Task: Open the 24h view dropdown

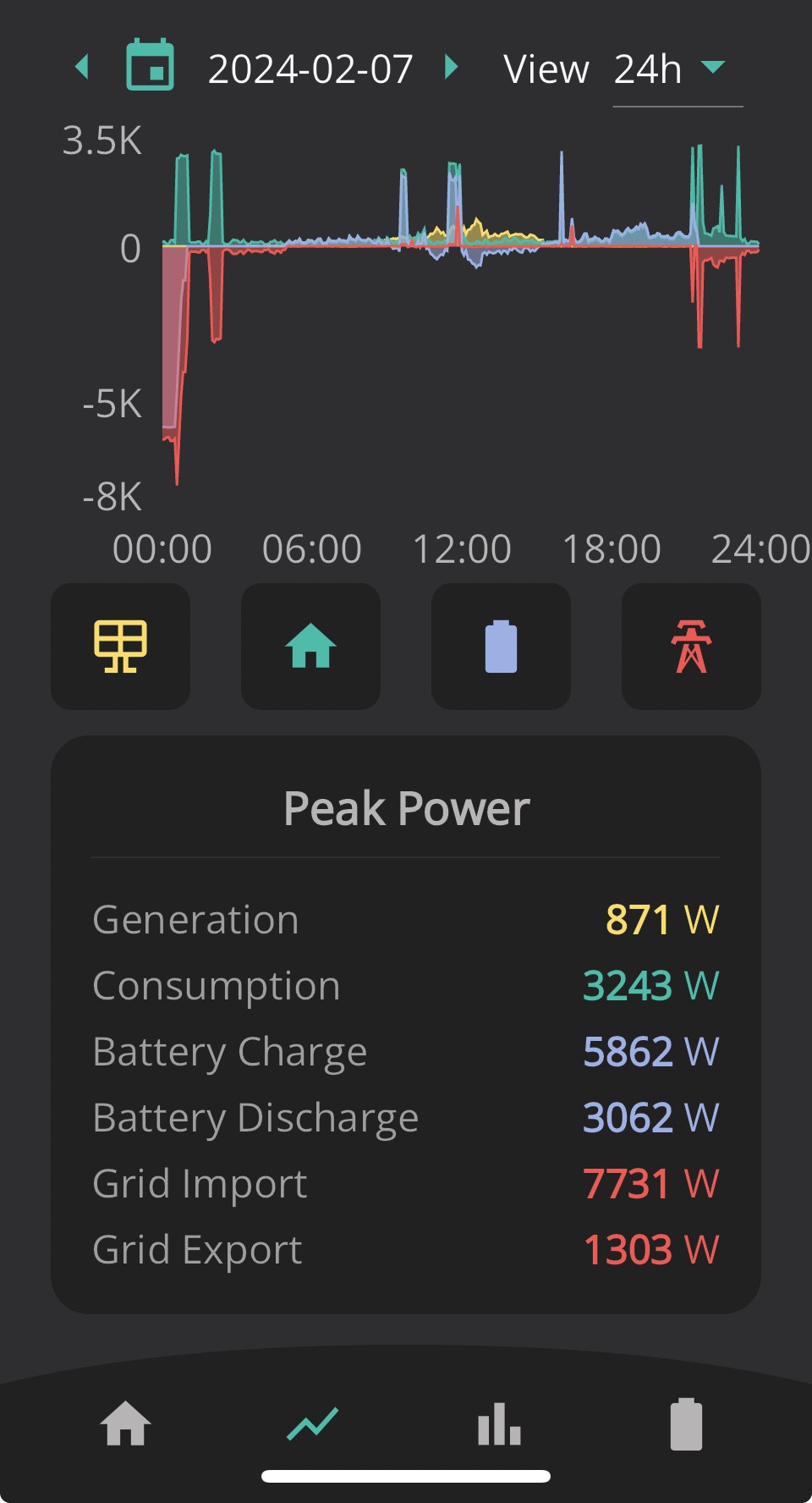Action: pyautogui.click(x=678, y=69)
